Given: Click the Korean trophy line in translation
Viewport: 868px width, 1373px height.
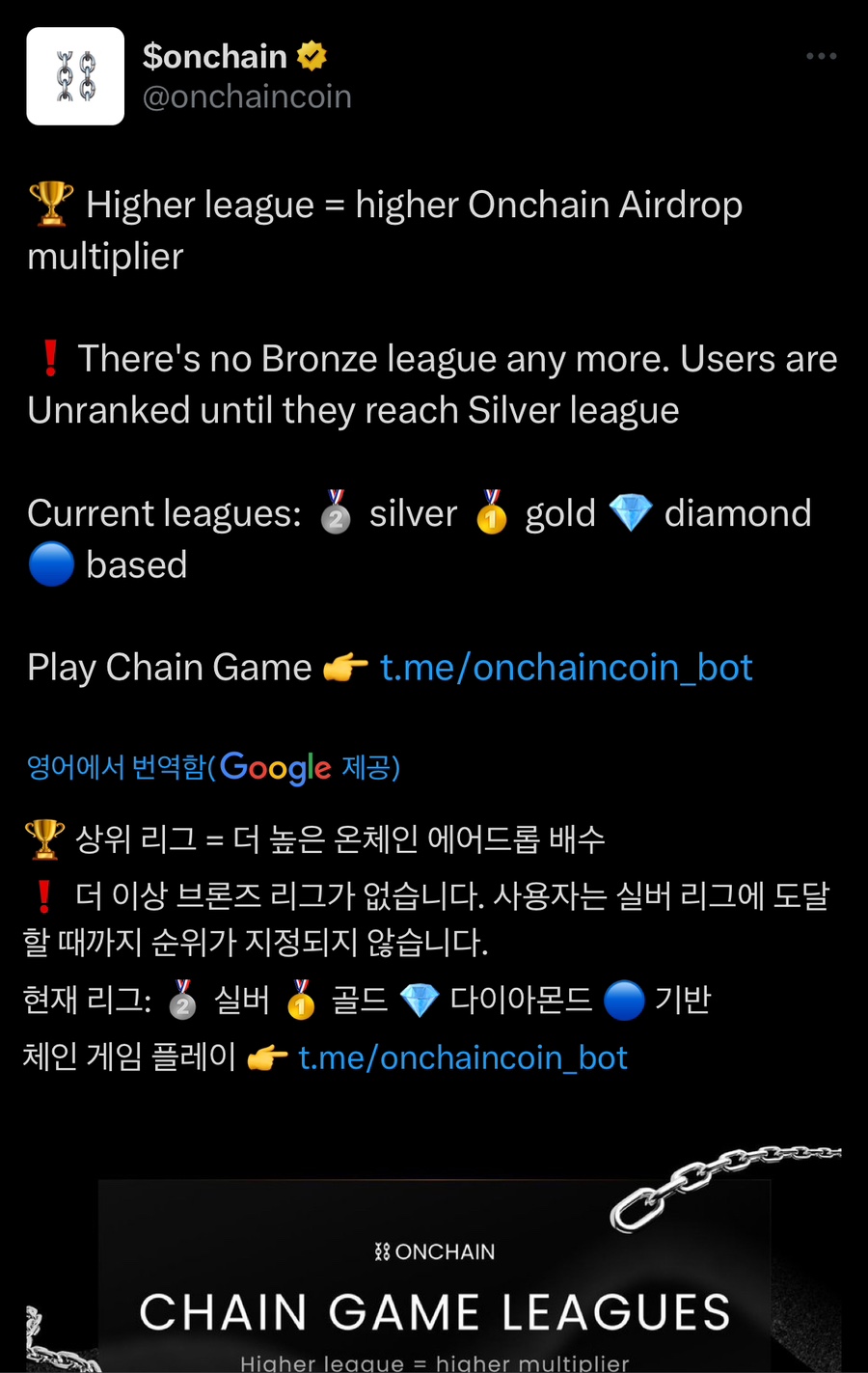Looking at the screenshot, I should click(x=318, y=838).
